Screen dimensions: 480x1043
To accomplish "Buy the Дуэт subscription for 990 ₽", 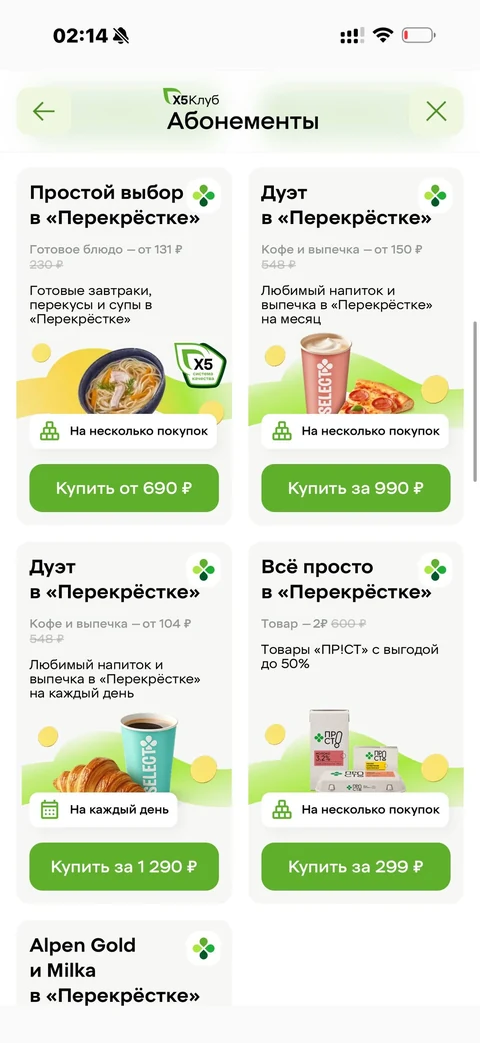I will click(356, 488).
